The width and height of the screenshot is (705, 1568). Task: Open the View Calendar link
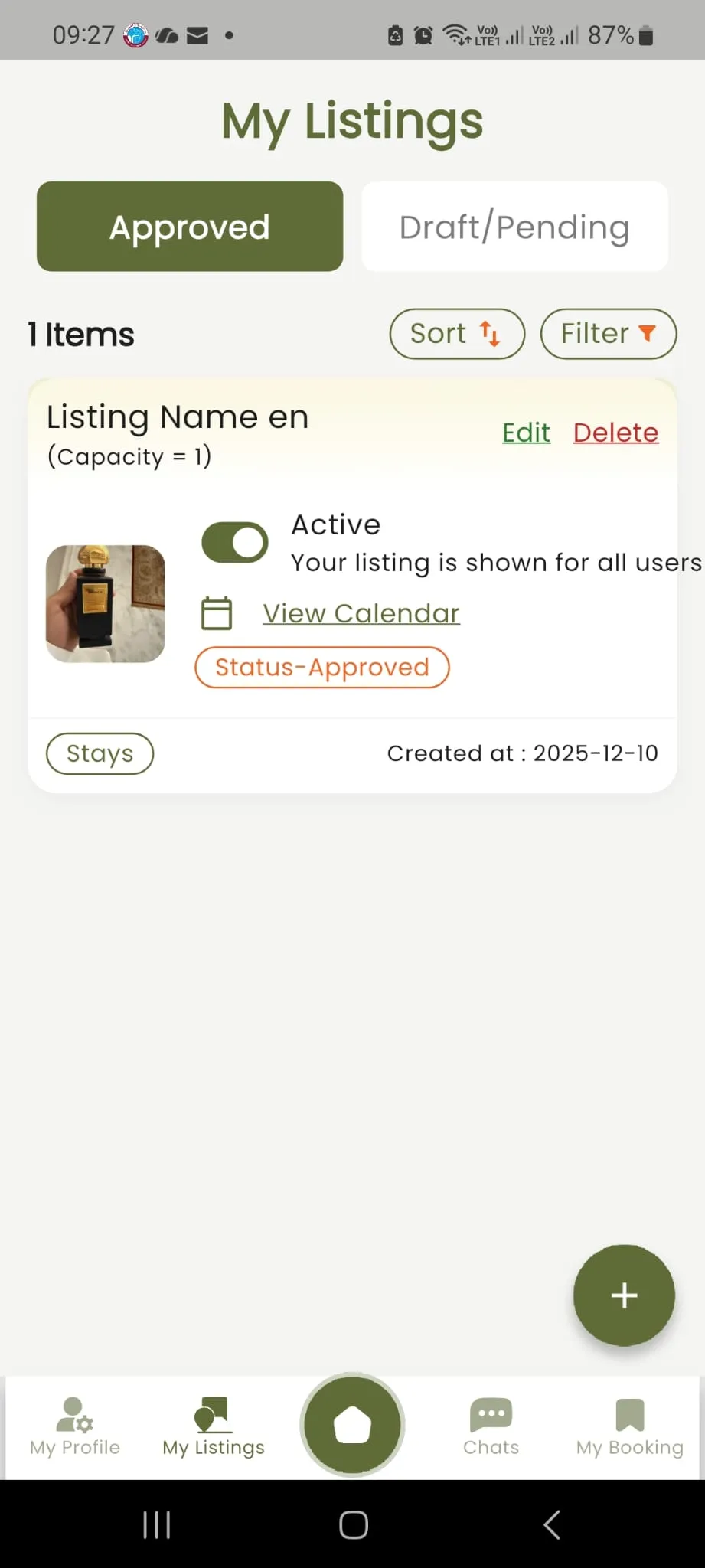tap(361, 613)
